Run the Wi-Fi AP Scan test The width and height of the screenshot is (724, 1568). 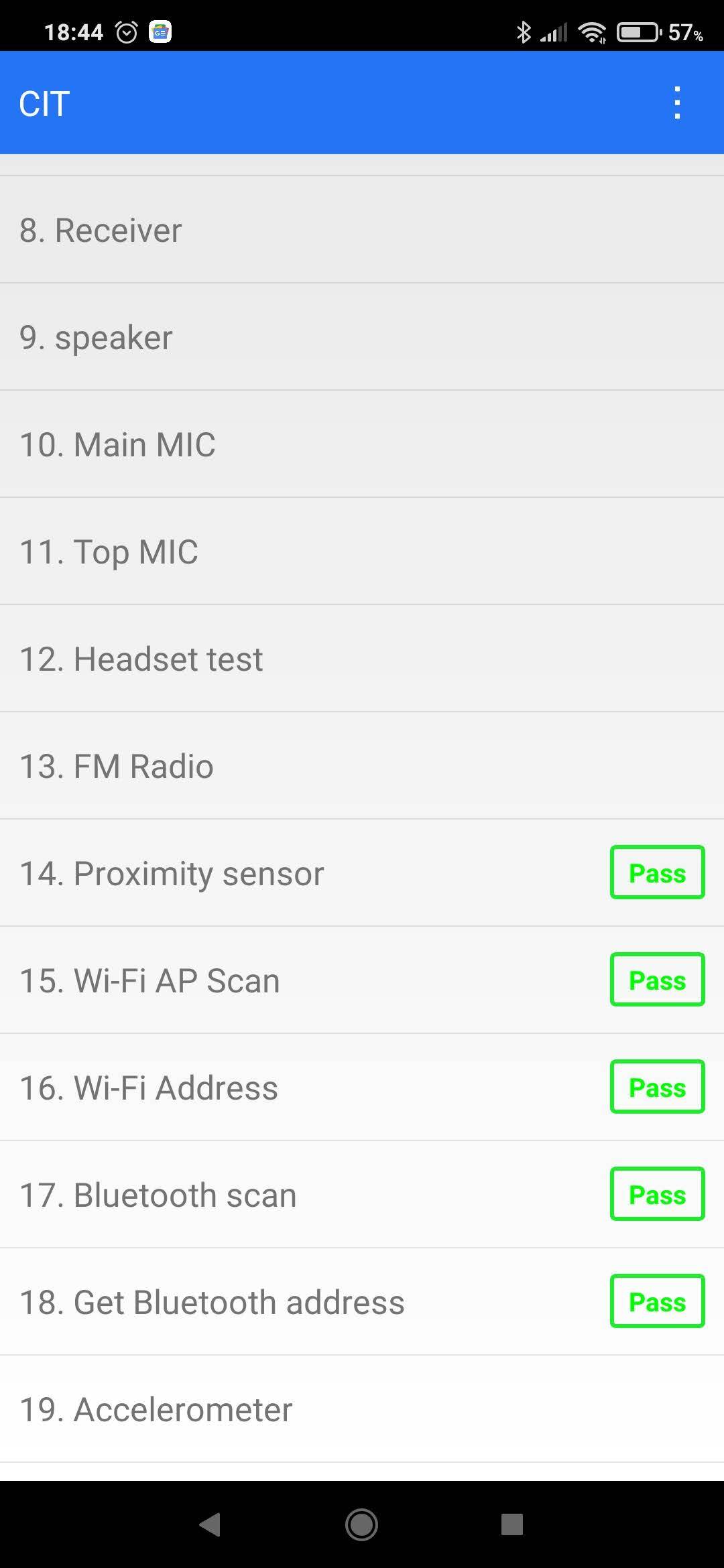click(302, 980)
